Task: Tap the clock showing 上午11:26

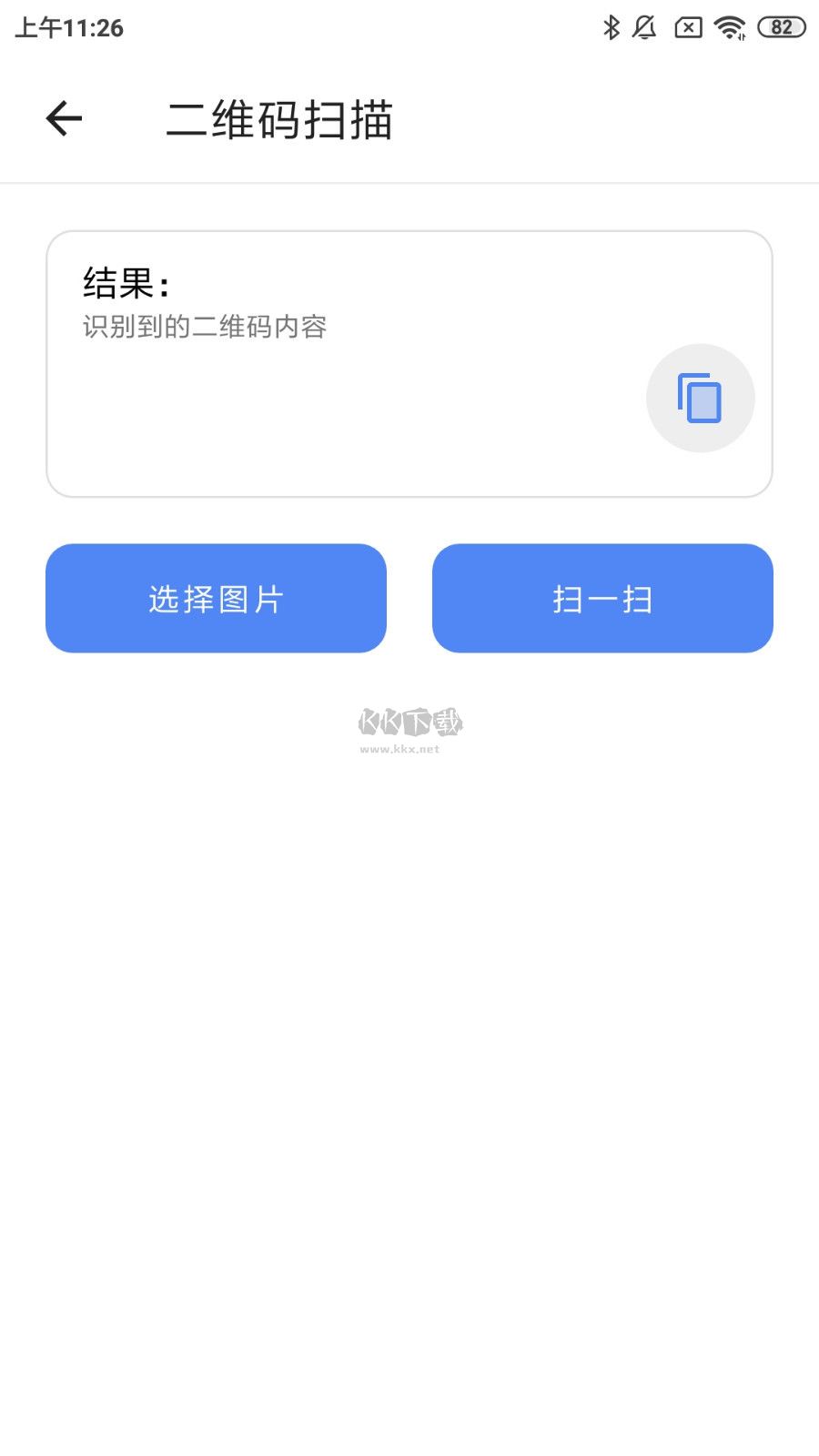Action: (70, 27)
